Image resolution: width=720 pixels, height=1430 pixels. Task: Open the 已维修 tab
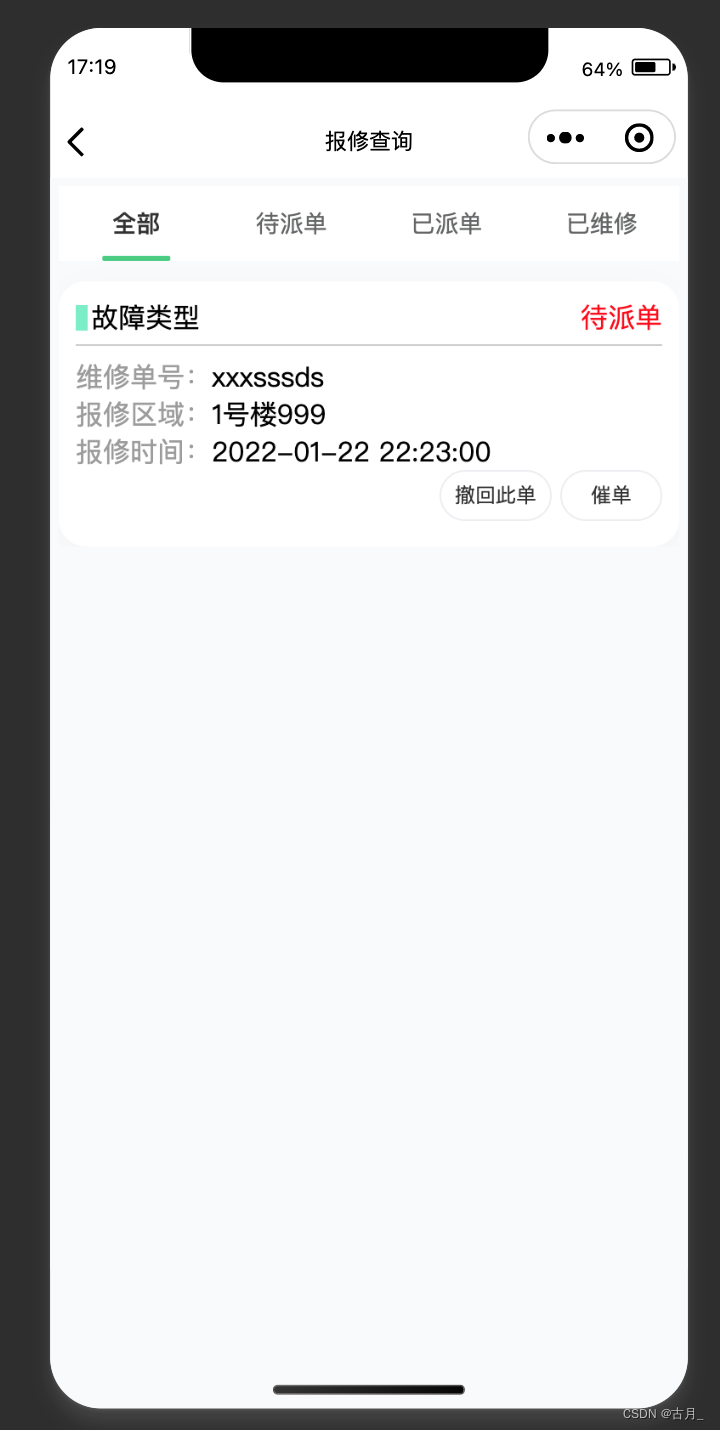601,223
